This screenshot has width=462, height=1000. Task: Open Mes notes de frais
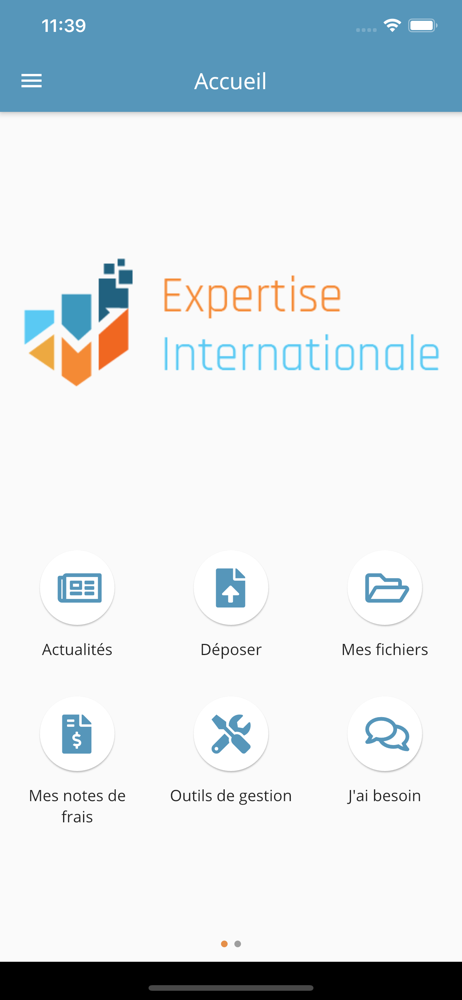[77, 733]
